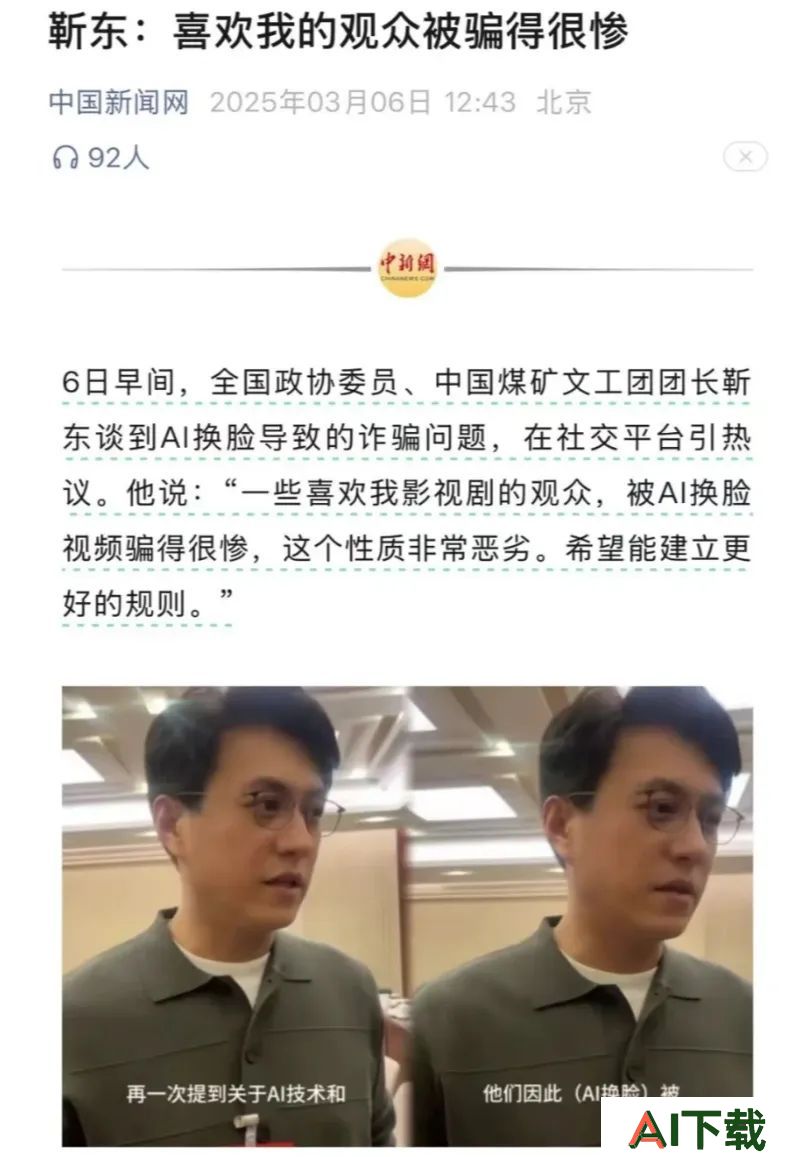Open the 中国新闻网 account page
The image size is (801, 1157).
coord(118,102)
